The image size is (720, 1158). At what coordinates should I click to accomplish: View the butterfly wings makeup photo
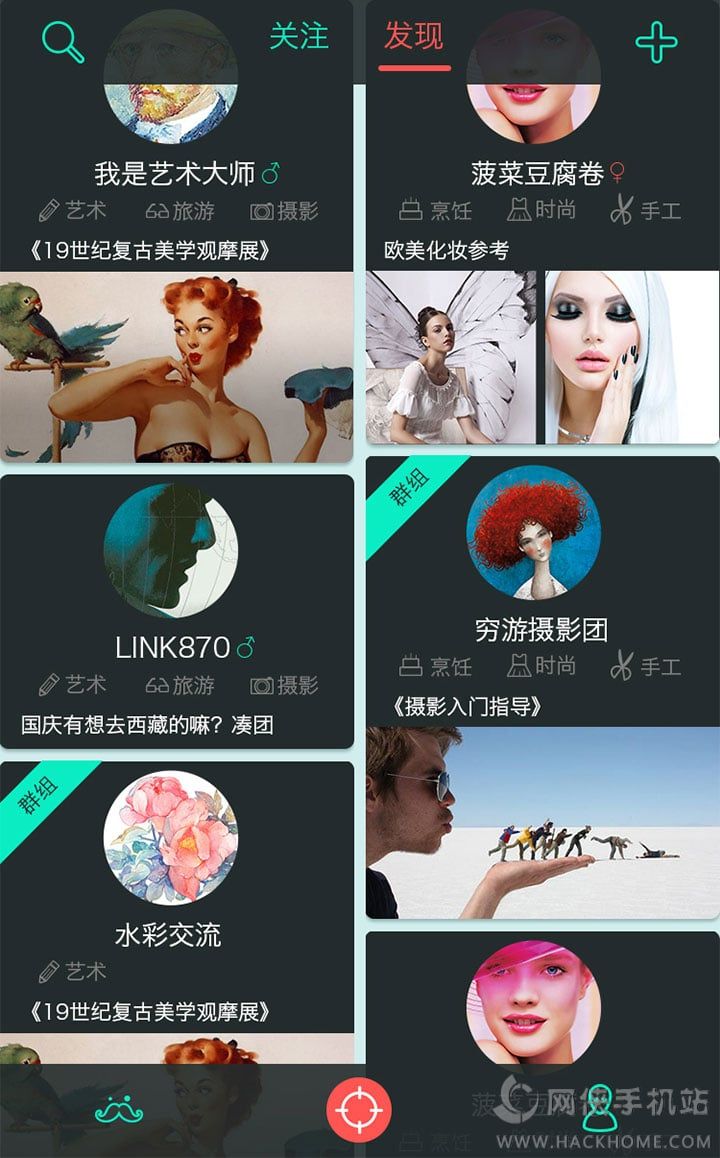451,357
